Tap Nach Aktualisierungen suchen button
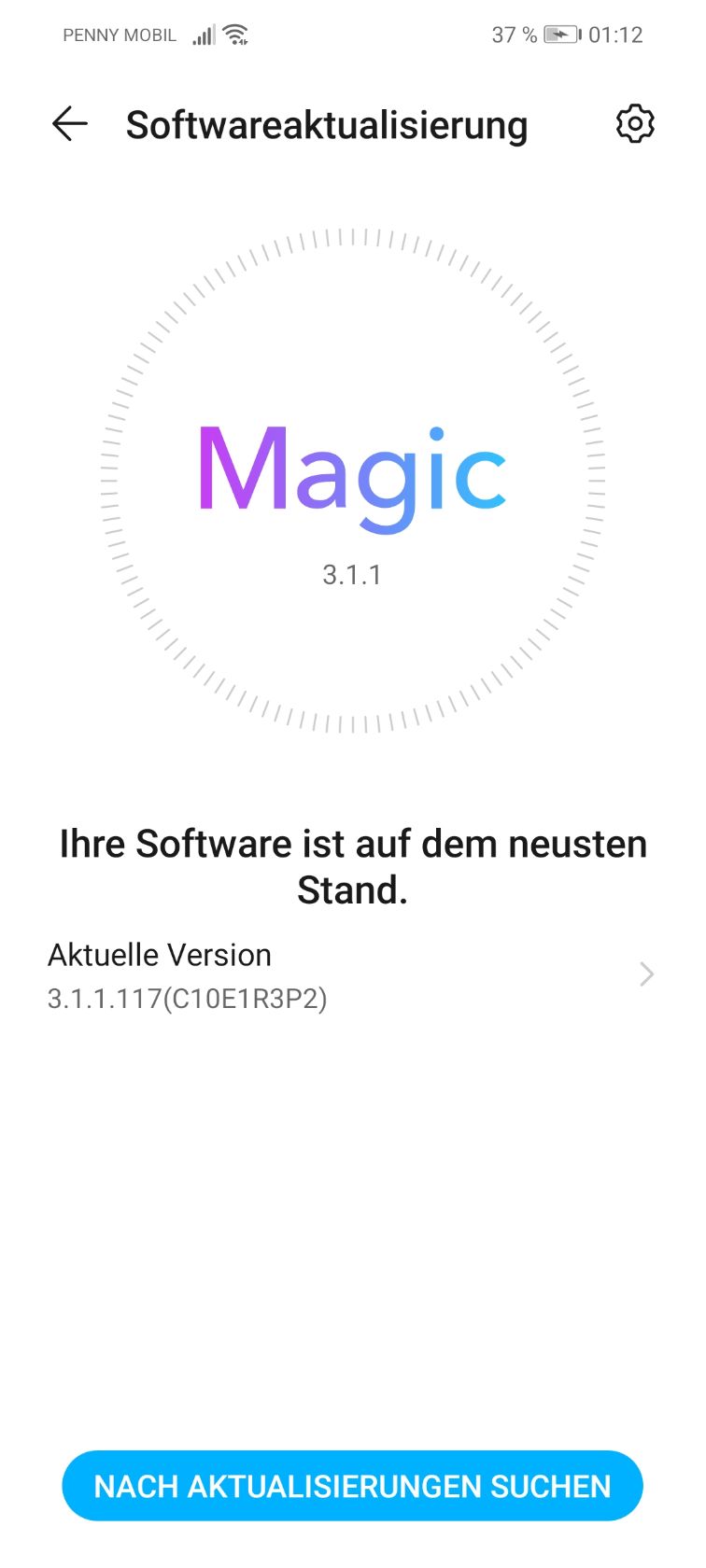706x1568 pixels. [x=353, y=1486]
